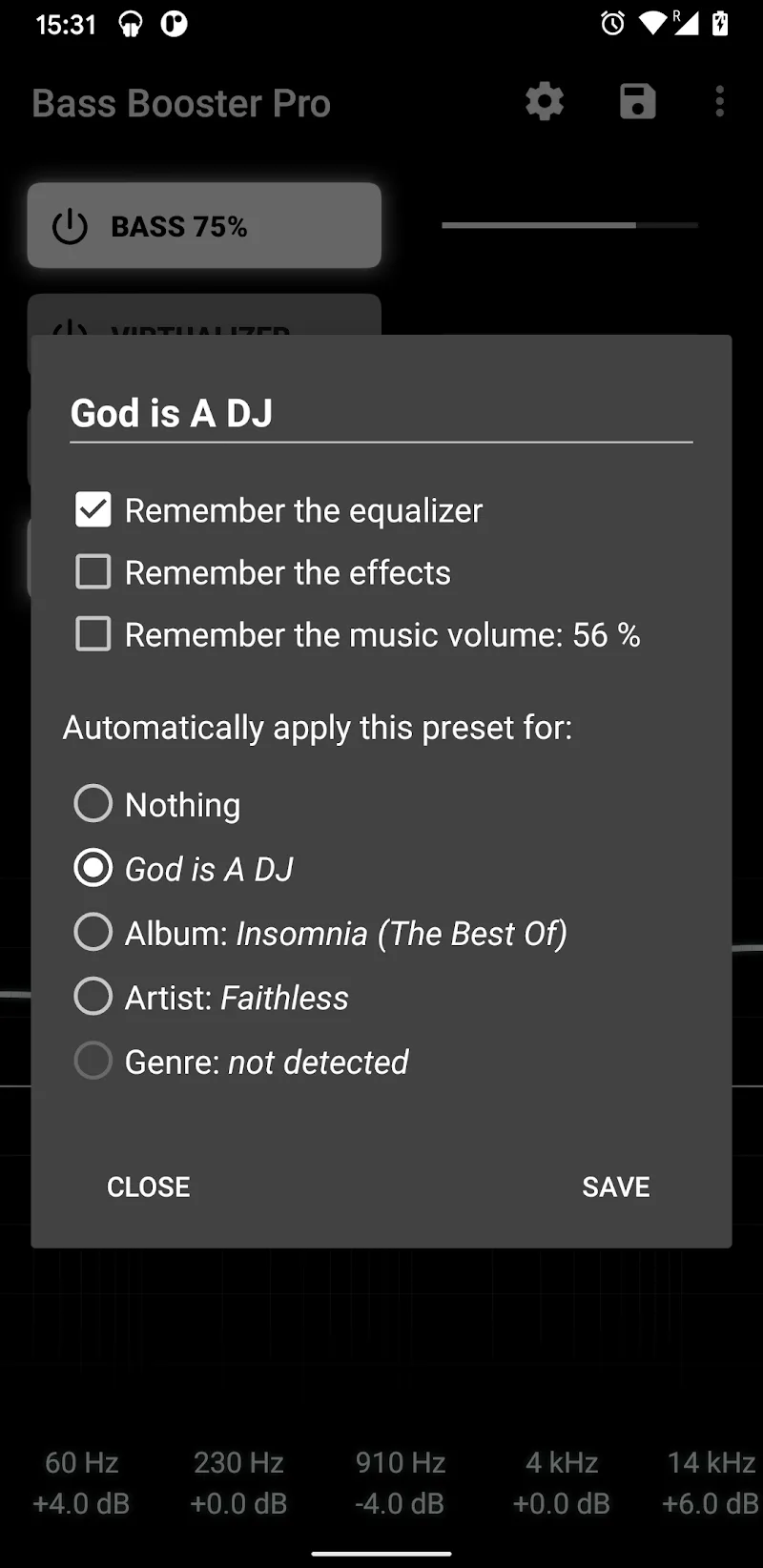Save the preset settings
This screenshot has height=1568, width=763.
tap(615, 1186)
